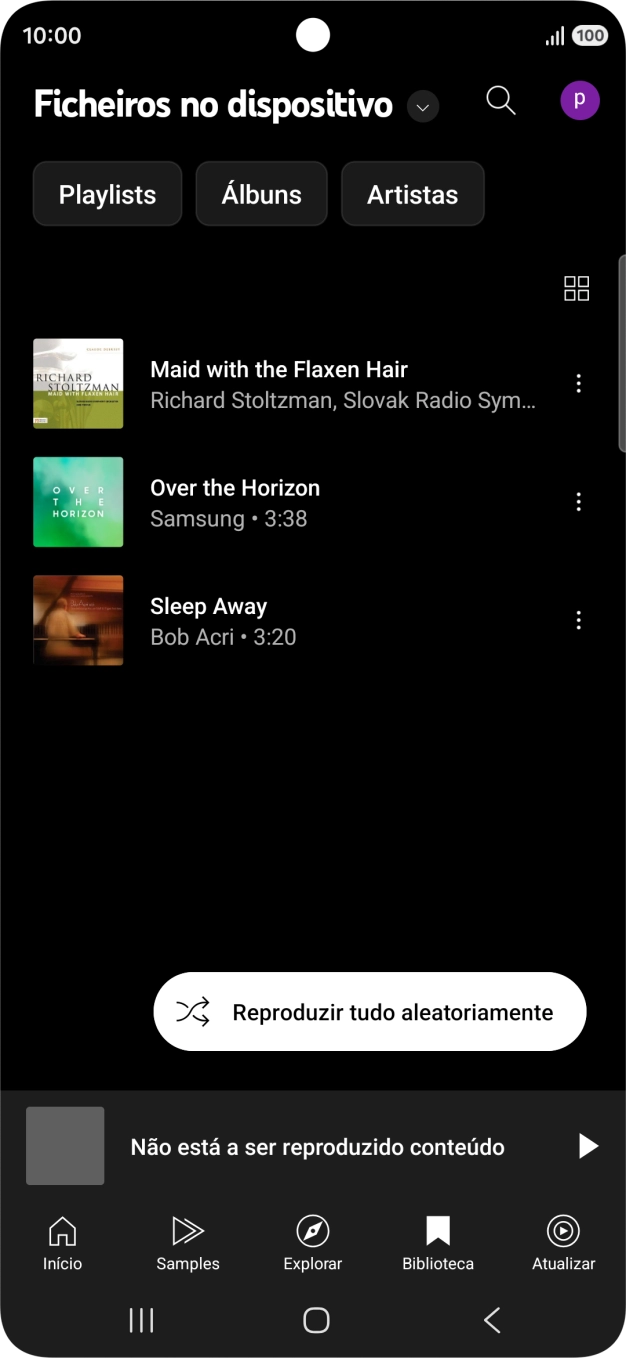Go to the Início tab
626x1358 pixels.
62,1243
